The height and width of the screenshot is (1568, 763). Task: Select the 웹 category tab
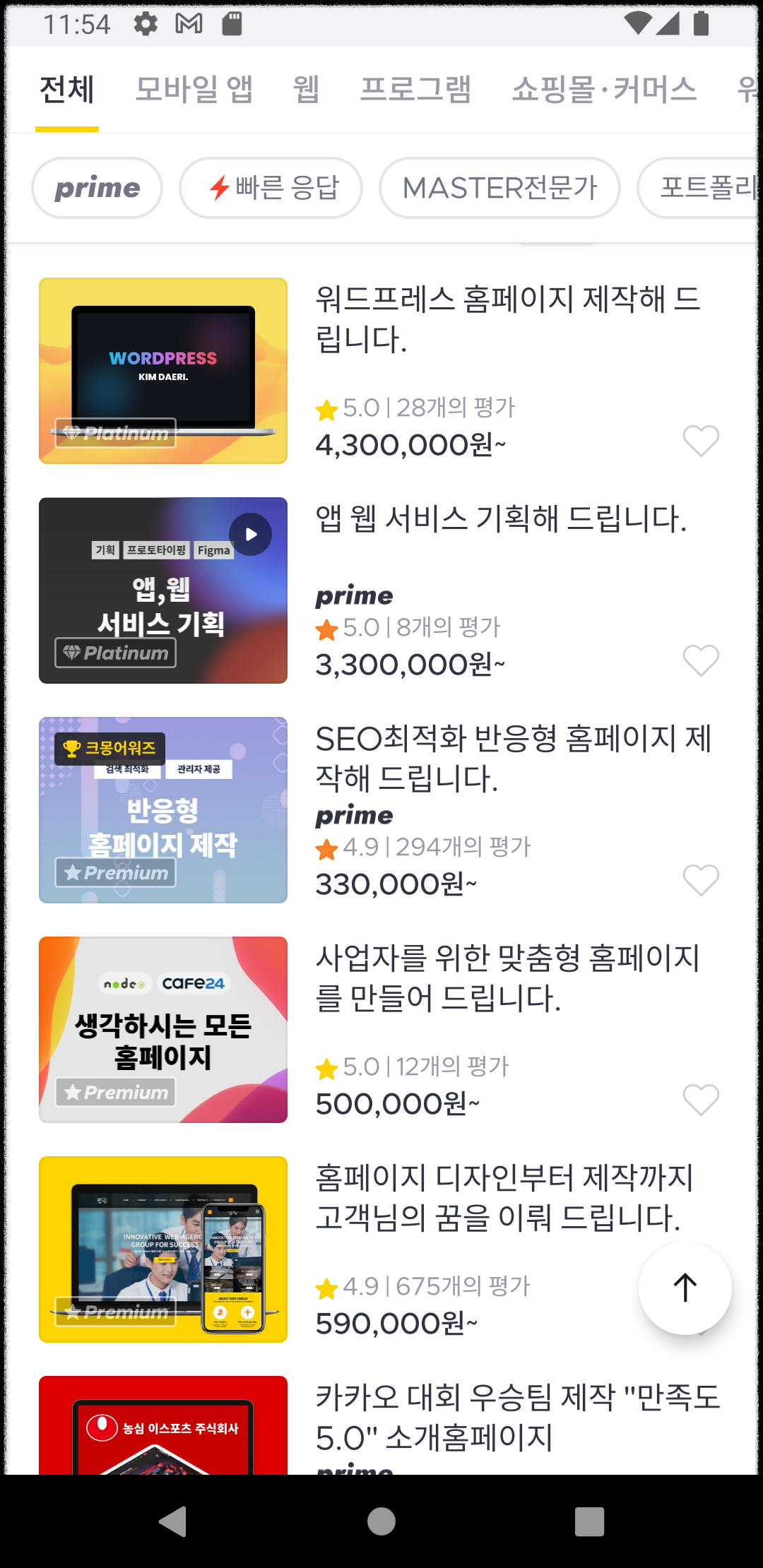(x=306, y=90)
